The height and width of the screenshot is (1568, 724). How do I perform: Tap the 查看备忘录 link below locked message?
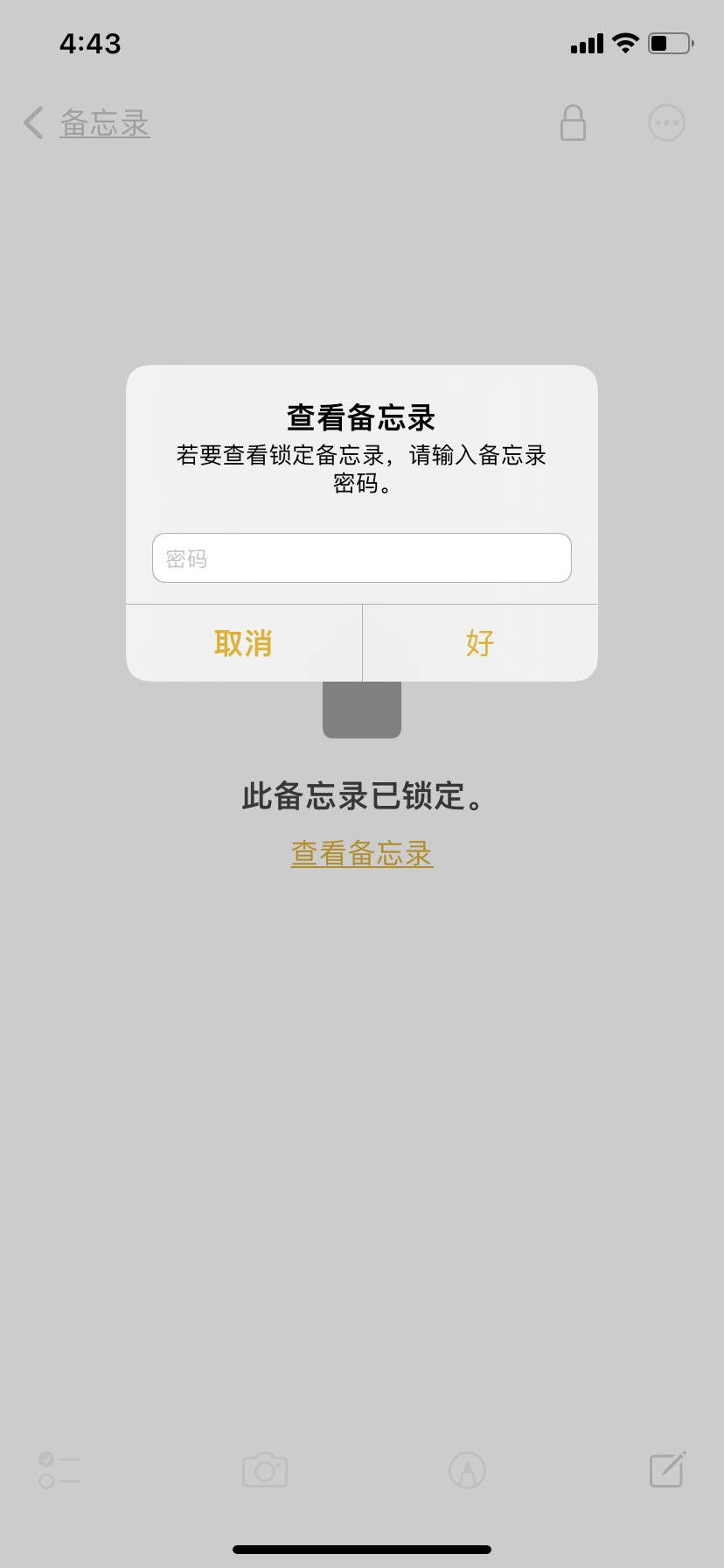point(361,853)
